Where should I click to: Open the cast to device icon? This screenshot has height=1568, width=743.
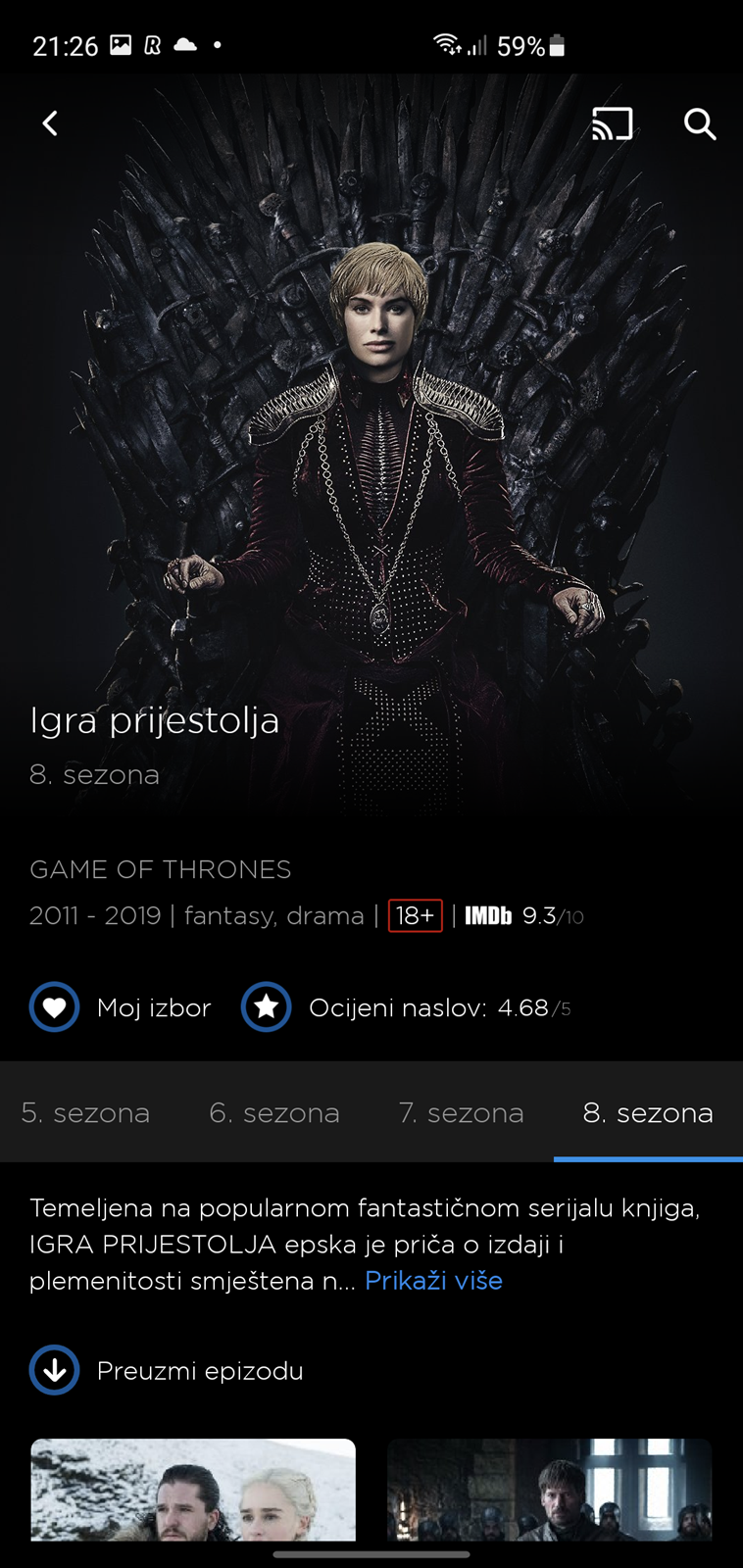[x=612, y=123]
